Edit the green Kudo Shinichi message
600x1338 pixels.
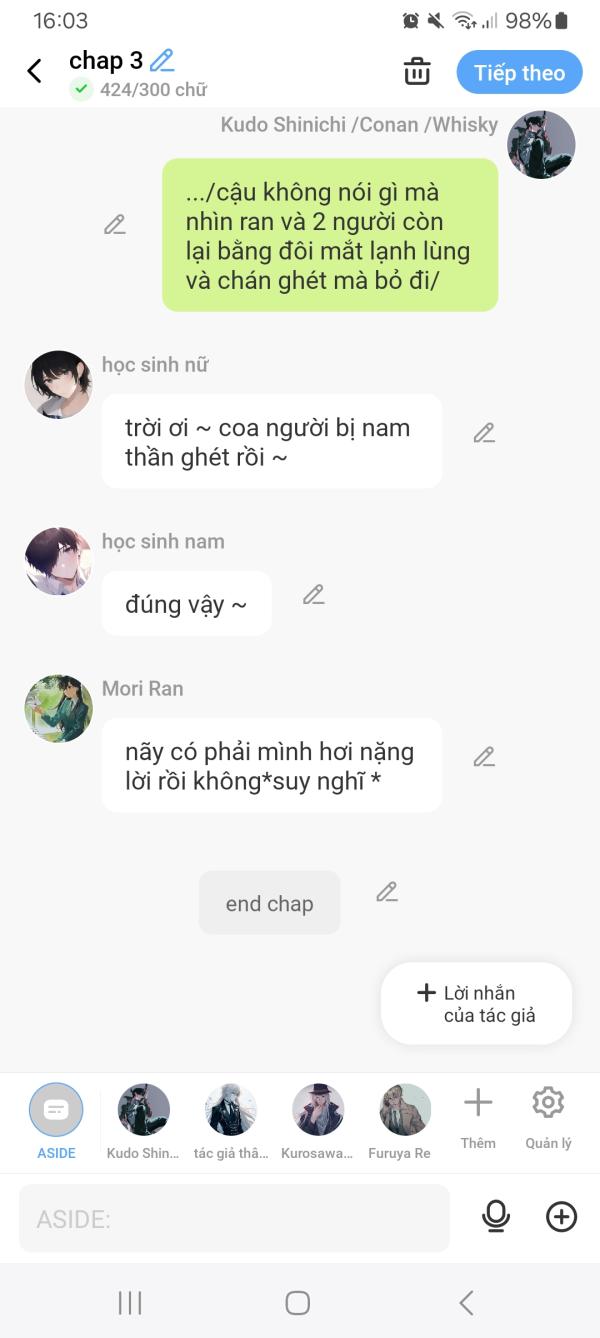pyautogui.click(x=115, y=225)
